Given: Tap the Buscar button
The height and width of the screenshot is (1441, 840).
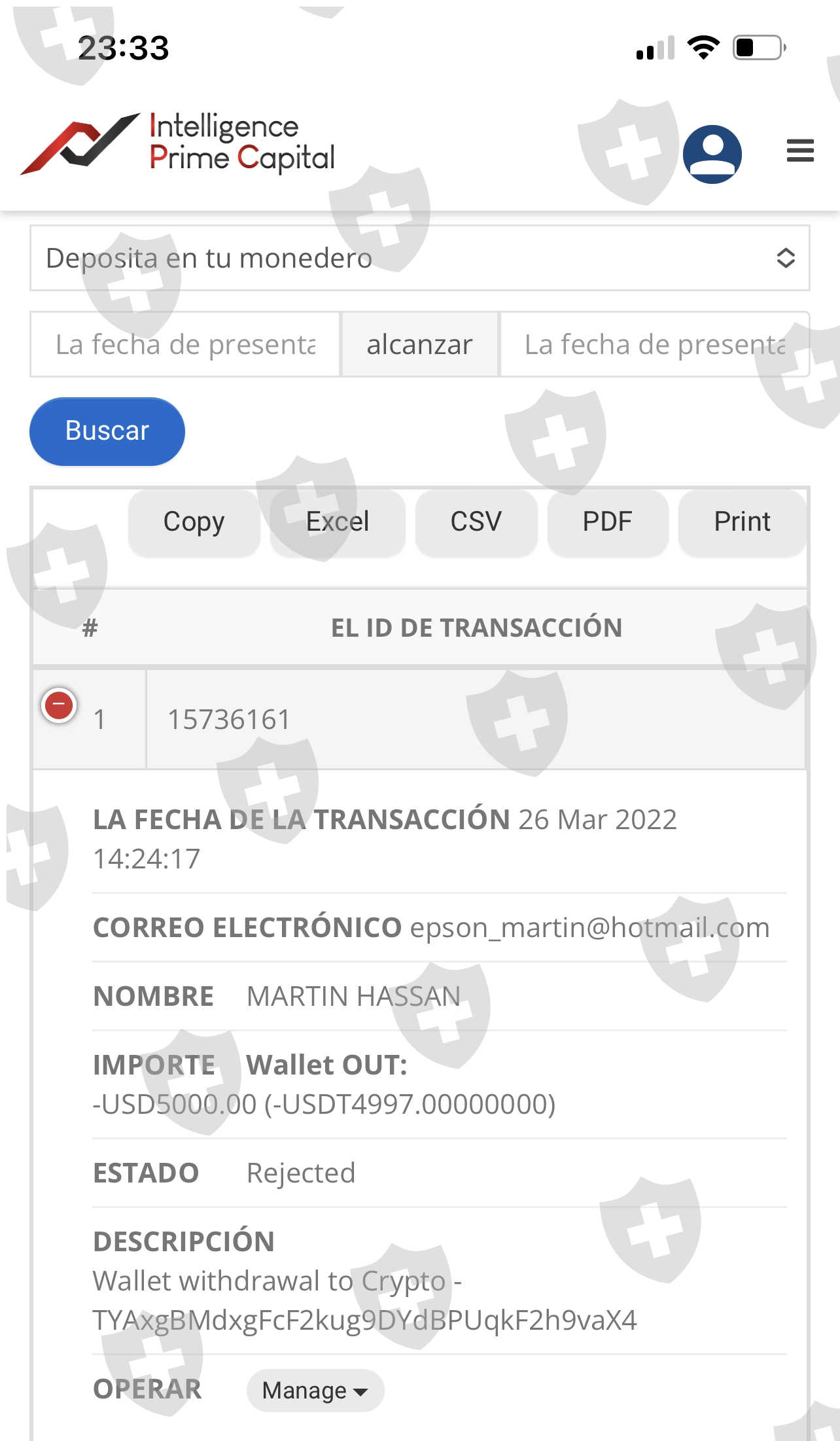Looking at the screenshot, I should click(x=107, y=431).
